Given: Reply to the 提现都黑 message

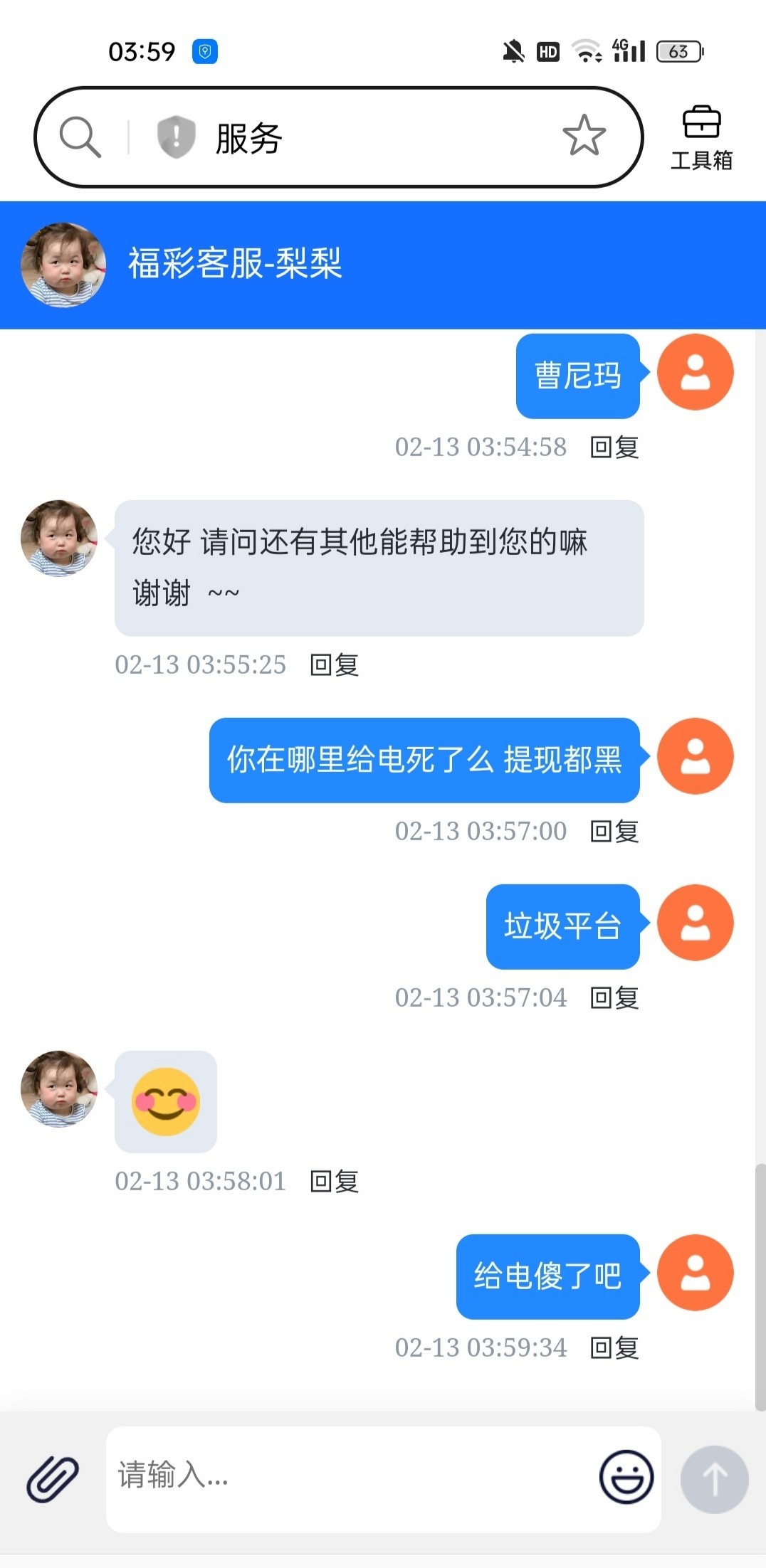Looking at the screenshot, I should (614, 832).
